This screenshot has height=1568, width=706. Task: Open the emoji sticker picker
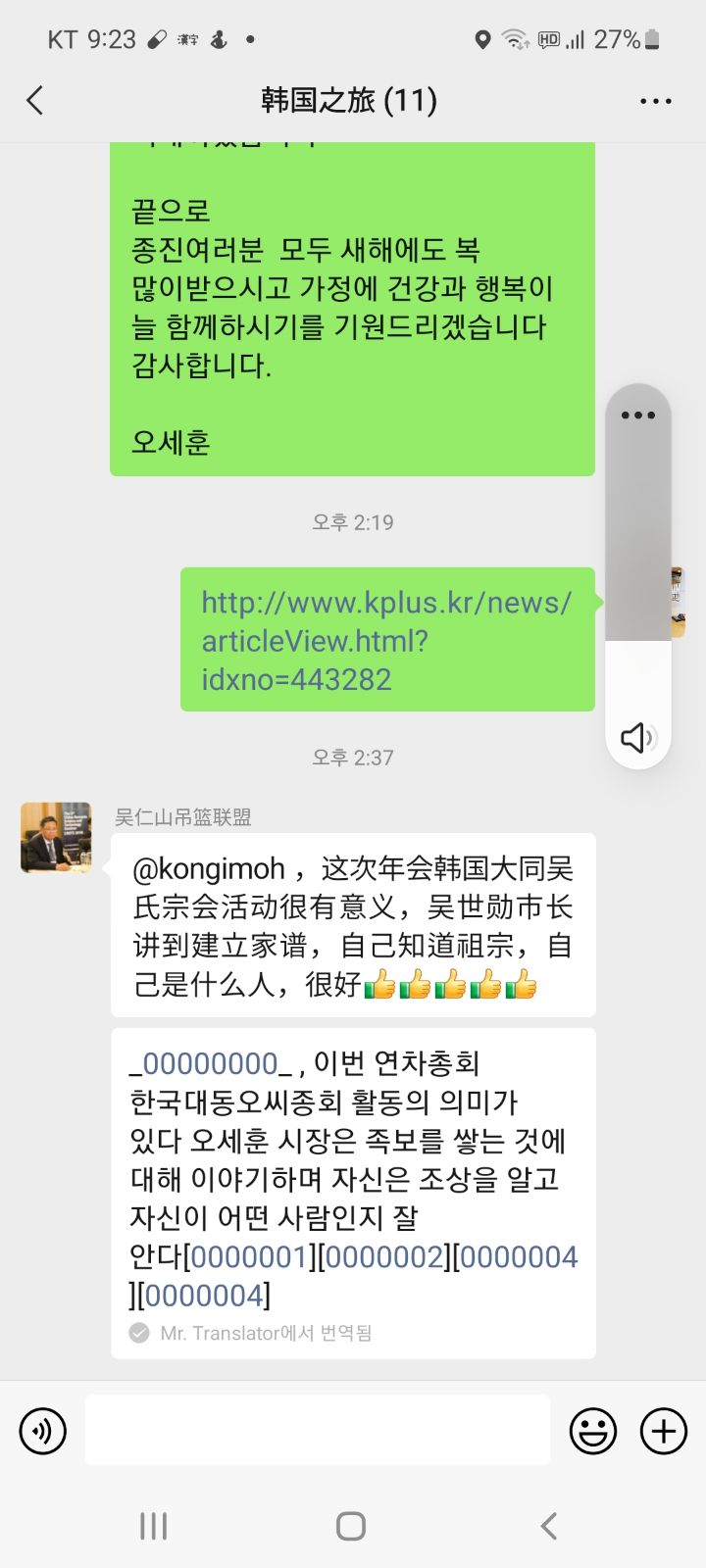[593, 1431]
